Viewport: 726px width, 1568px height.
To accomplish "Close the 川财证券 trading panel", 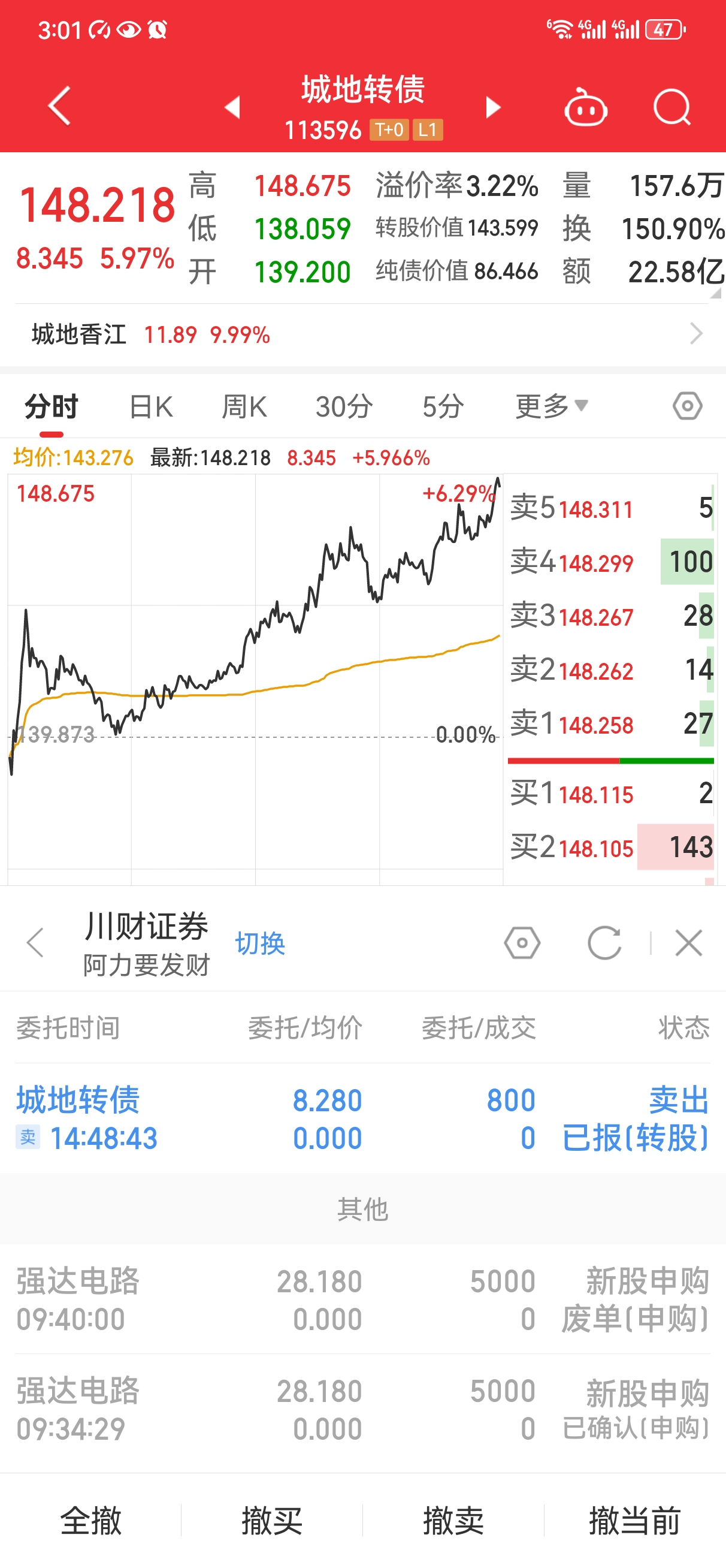I will coord(689,943).
